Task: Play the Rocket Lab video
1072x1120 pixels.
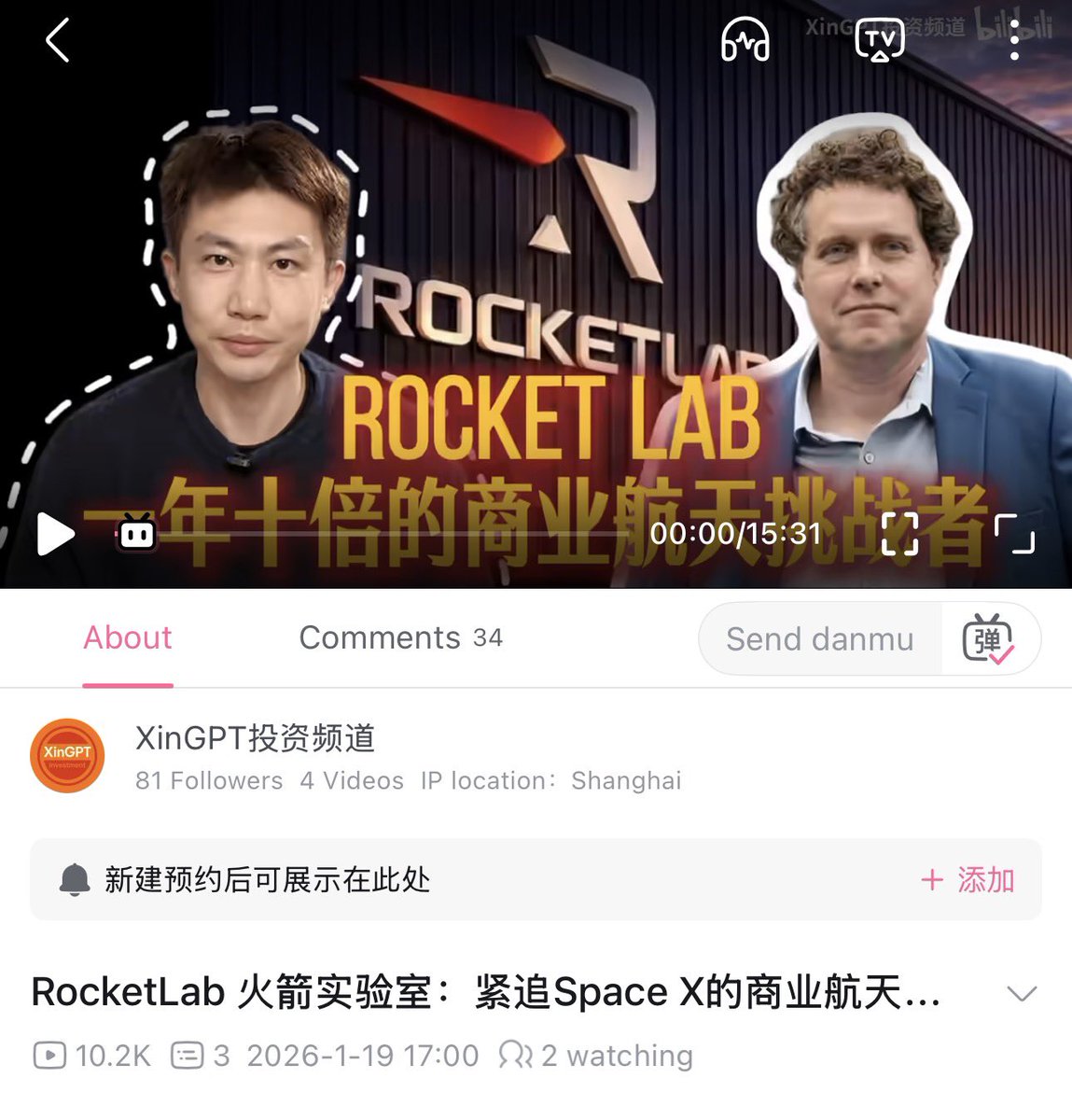Action: click(x=55, y=534)
